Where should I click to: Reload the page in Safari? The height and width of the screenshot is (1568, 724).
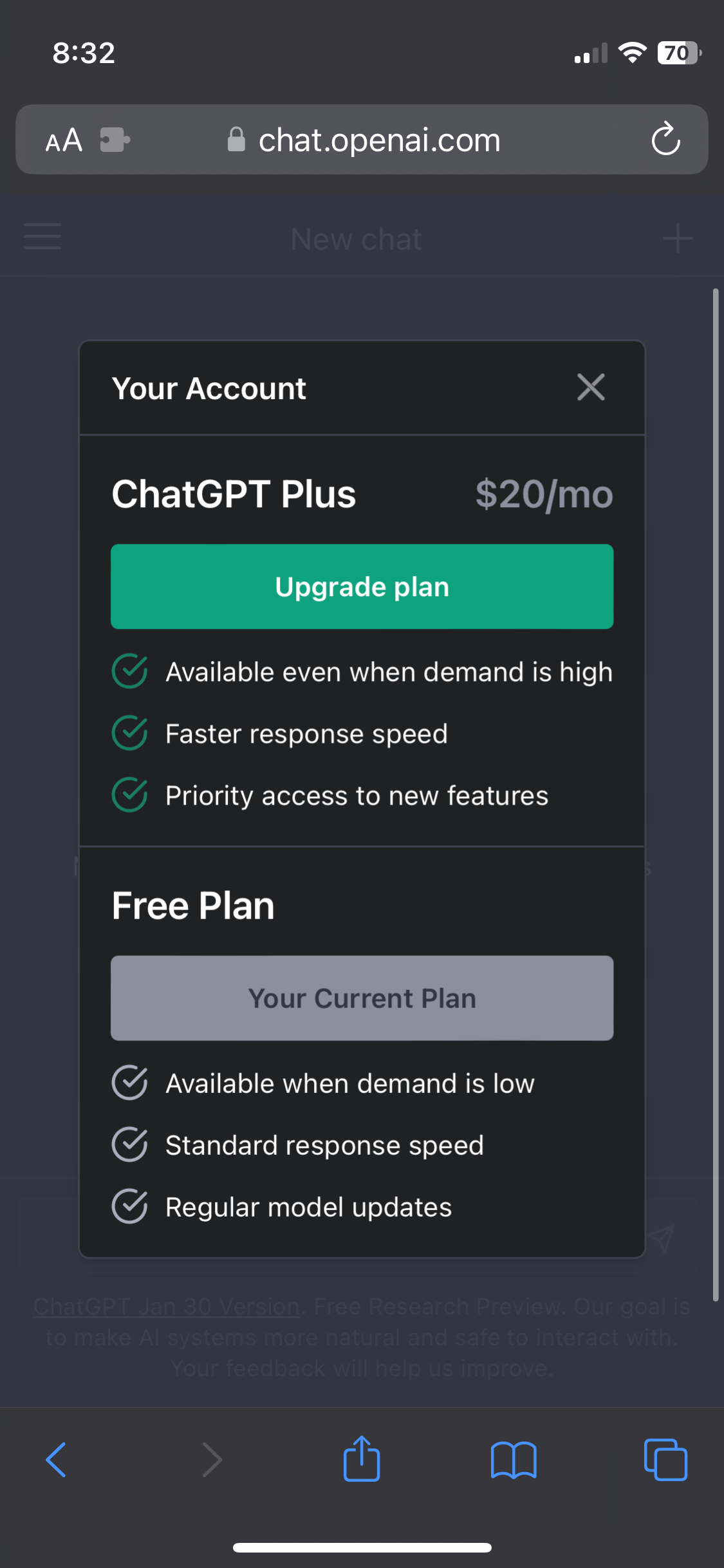(x=665, y=139)
